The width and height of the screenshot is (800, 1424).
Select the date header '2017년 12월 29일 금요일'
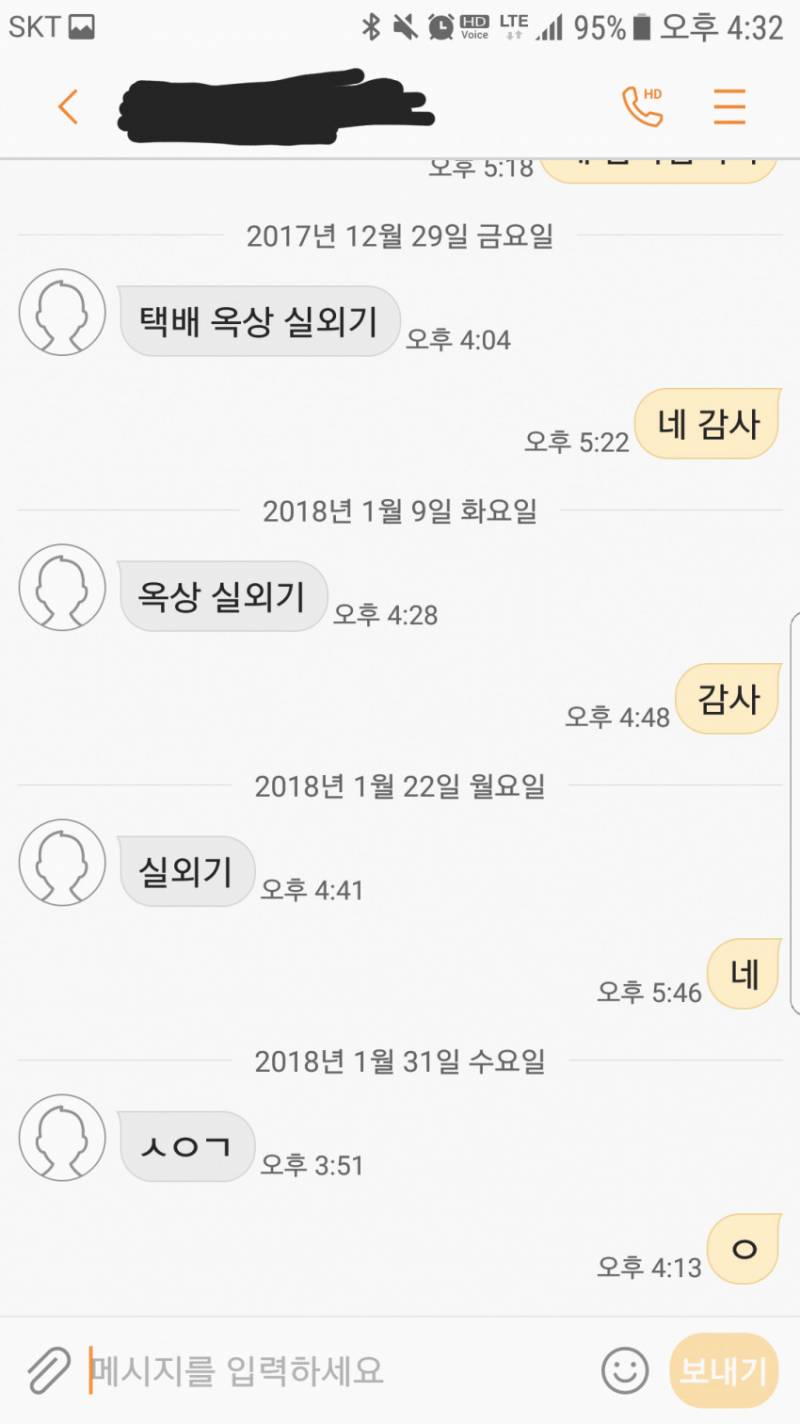(x=400, y=237)
